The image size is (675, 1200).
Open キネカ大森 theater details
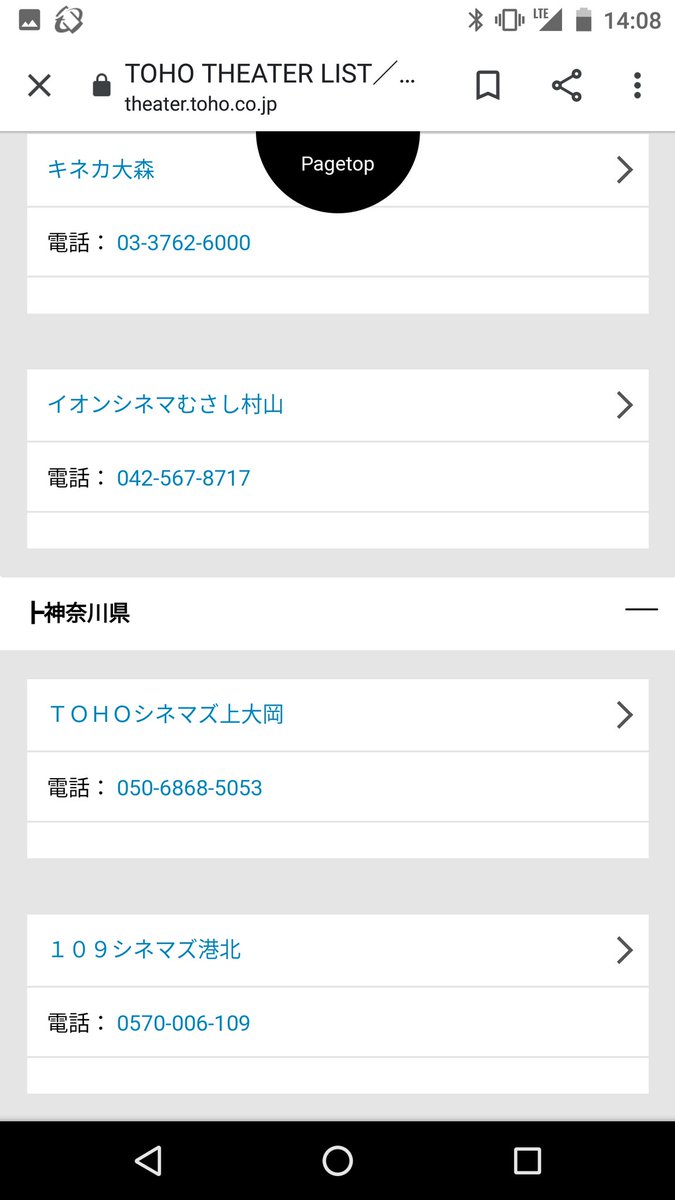(x=337, y=170)
